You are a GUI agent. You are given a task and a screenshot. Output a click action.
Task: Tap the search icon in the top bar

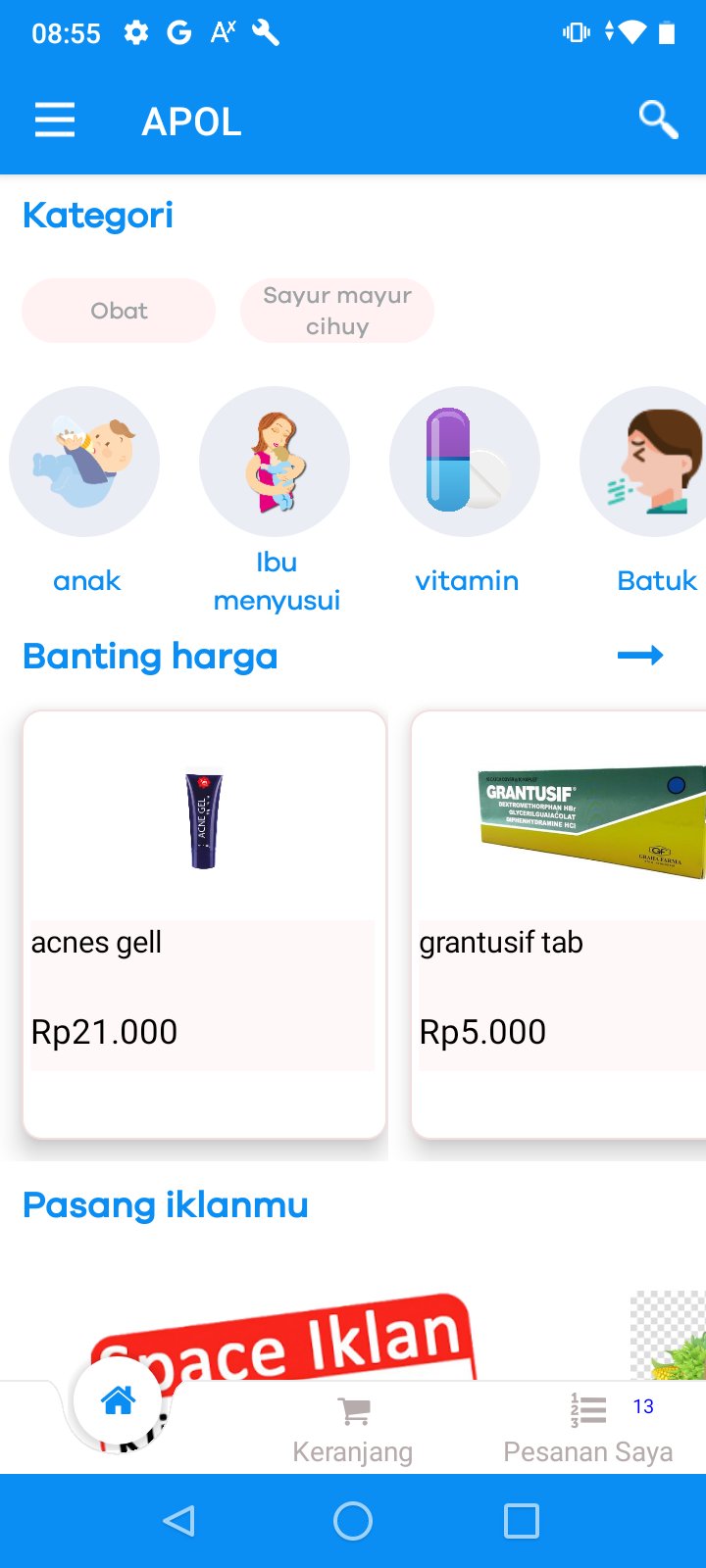click(658, 120)
